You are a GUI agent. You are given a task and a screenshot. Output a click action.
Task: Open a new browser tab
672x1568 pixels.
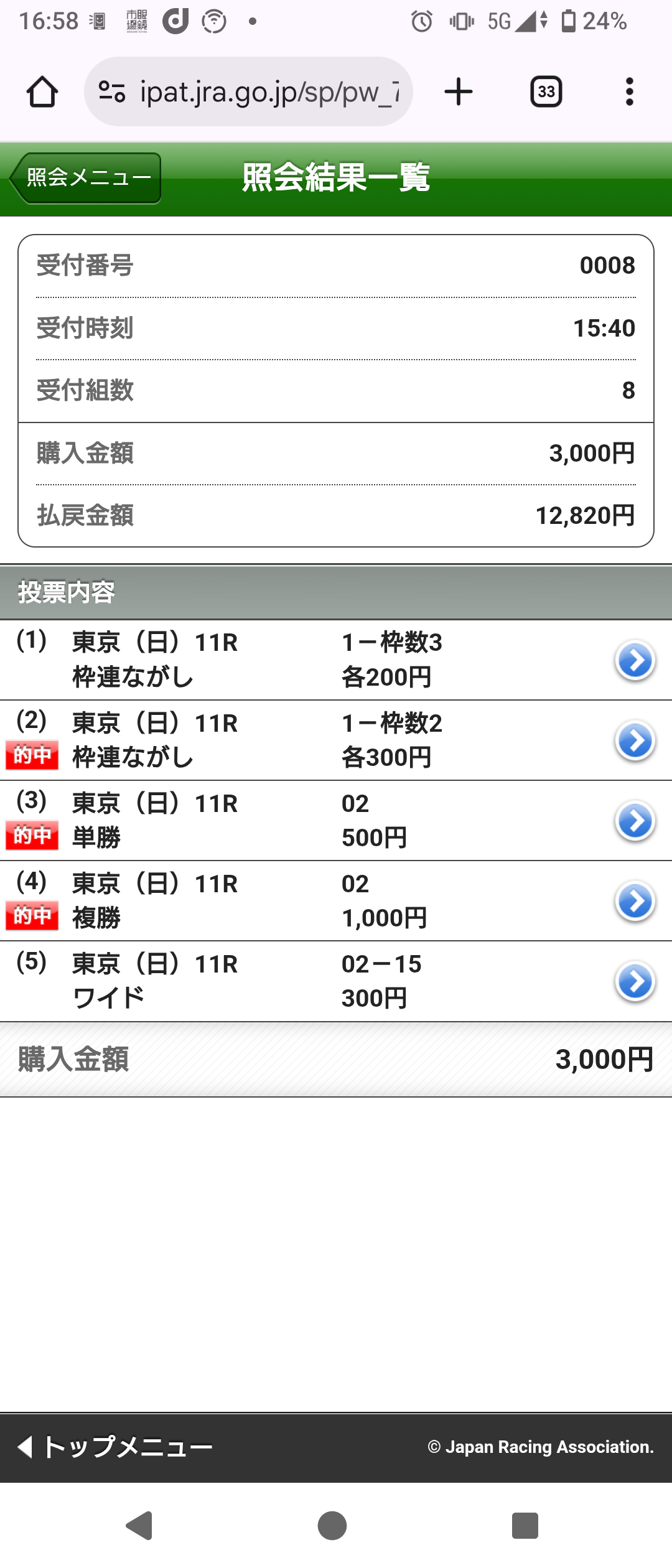pos(459,92)
